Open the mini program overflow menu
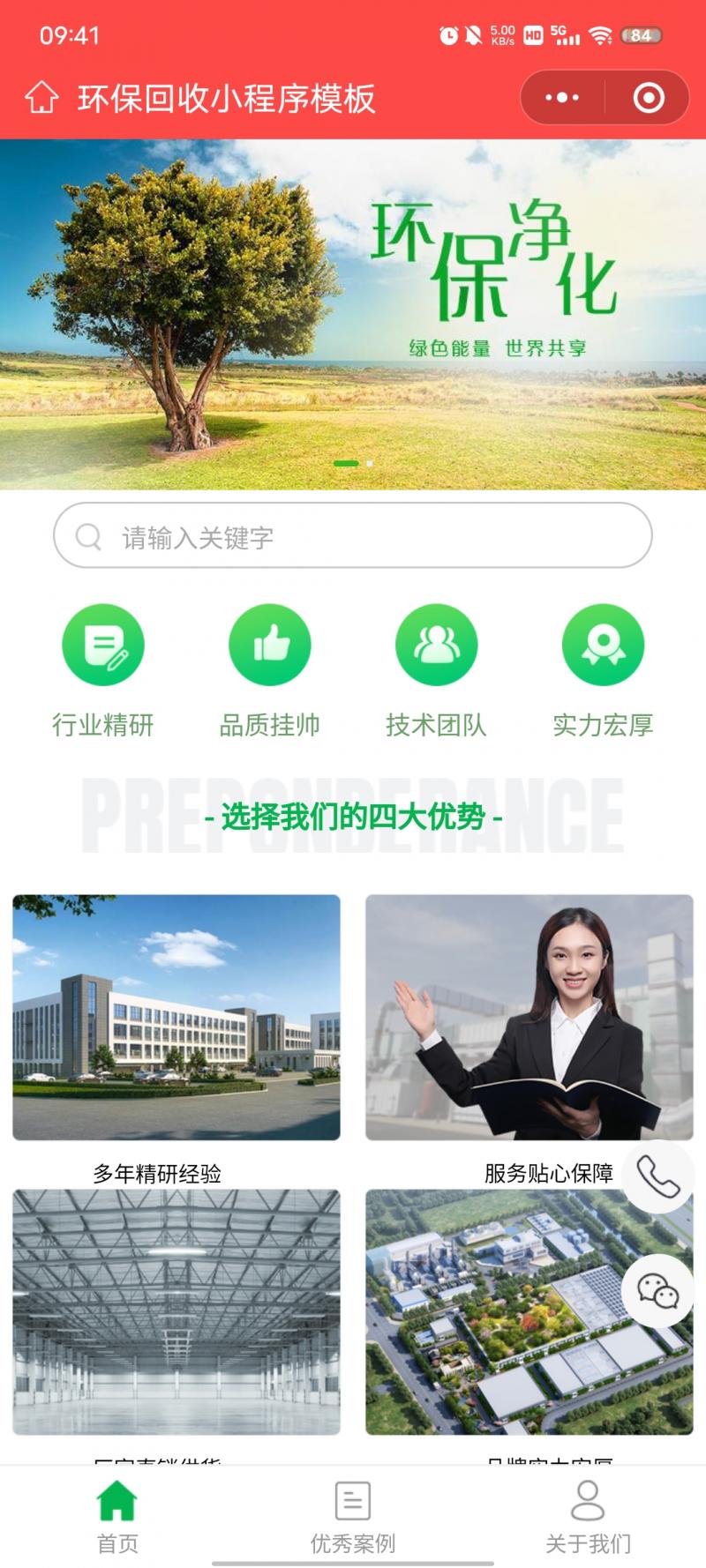706x1568 pixels. tap(562, 98)
